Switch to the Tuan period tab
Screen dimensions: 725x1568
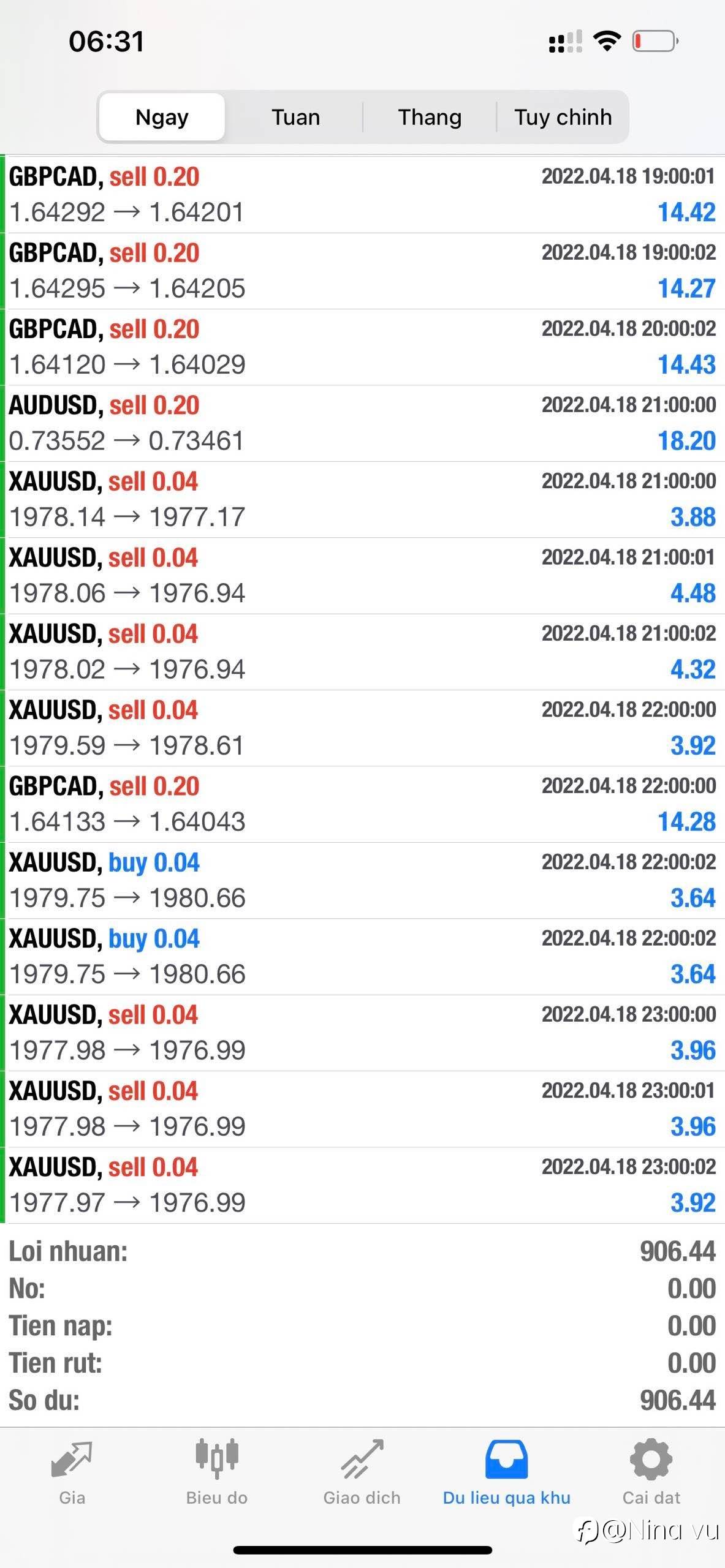point(295,117)
